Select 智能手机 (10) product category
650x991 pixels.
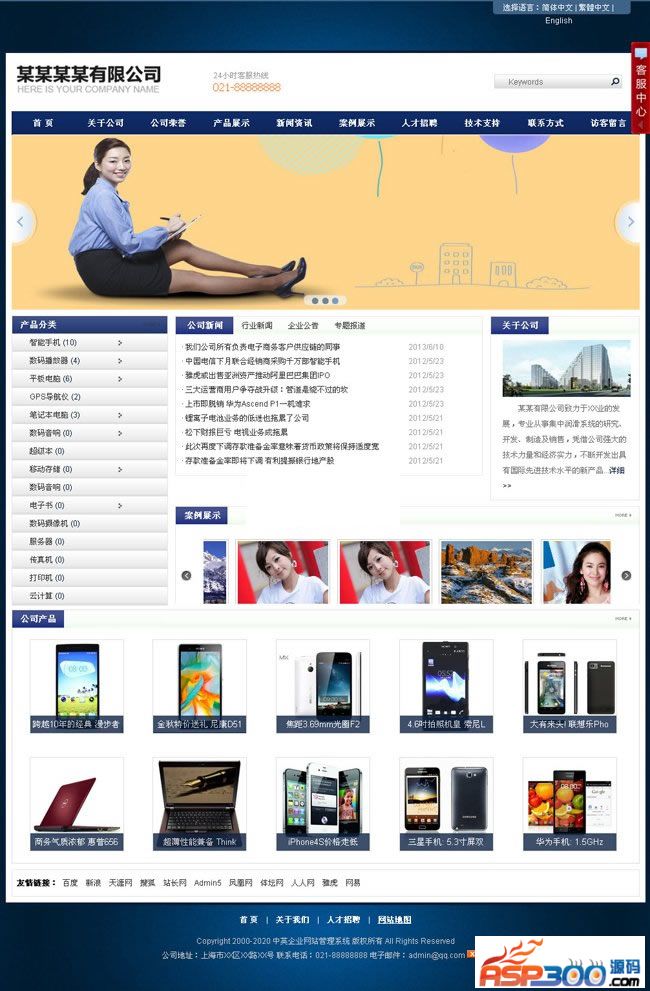pyautogui.click(x=53, y=343)
